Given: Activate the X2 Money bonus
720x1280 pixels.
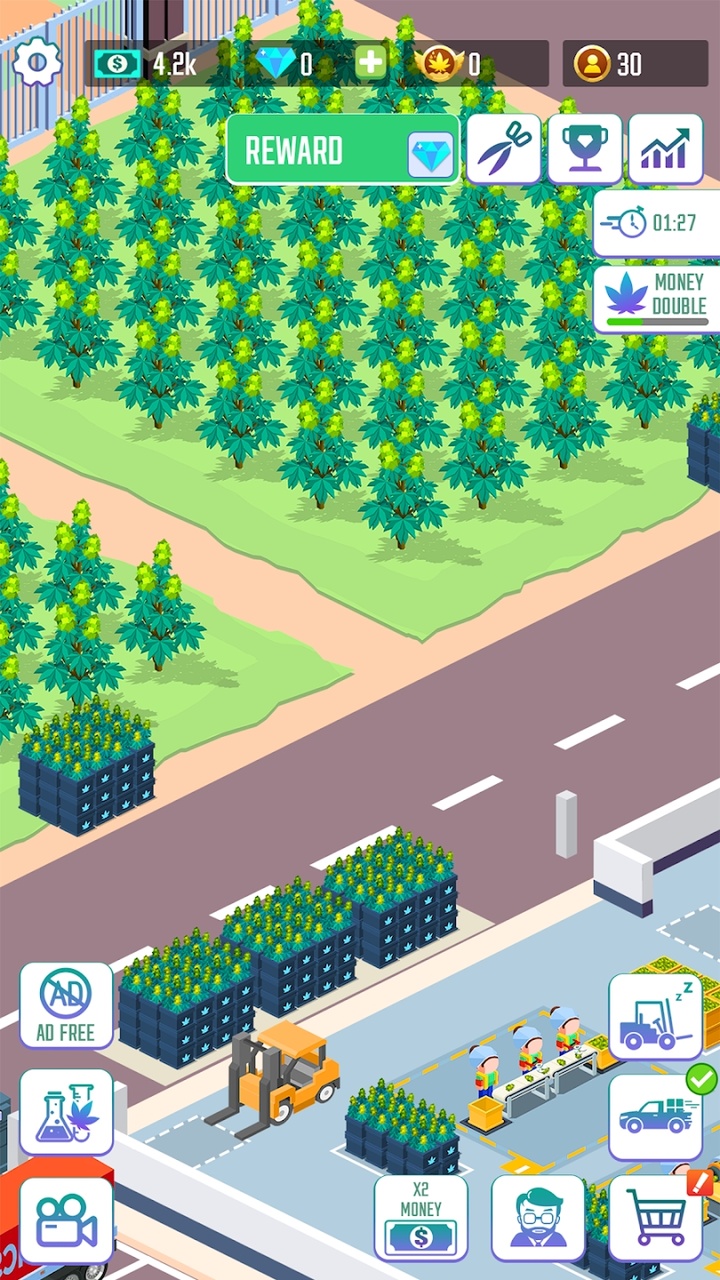Looking at the screenshot, I should (420, 1217).
